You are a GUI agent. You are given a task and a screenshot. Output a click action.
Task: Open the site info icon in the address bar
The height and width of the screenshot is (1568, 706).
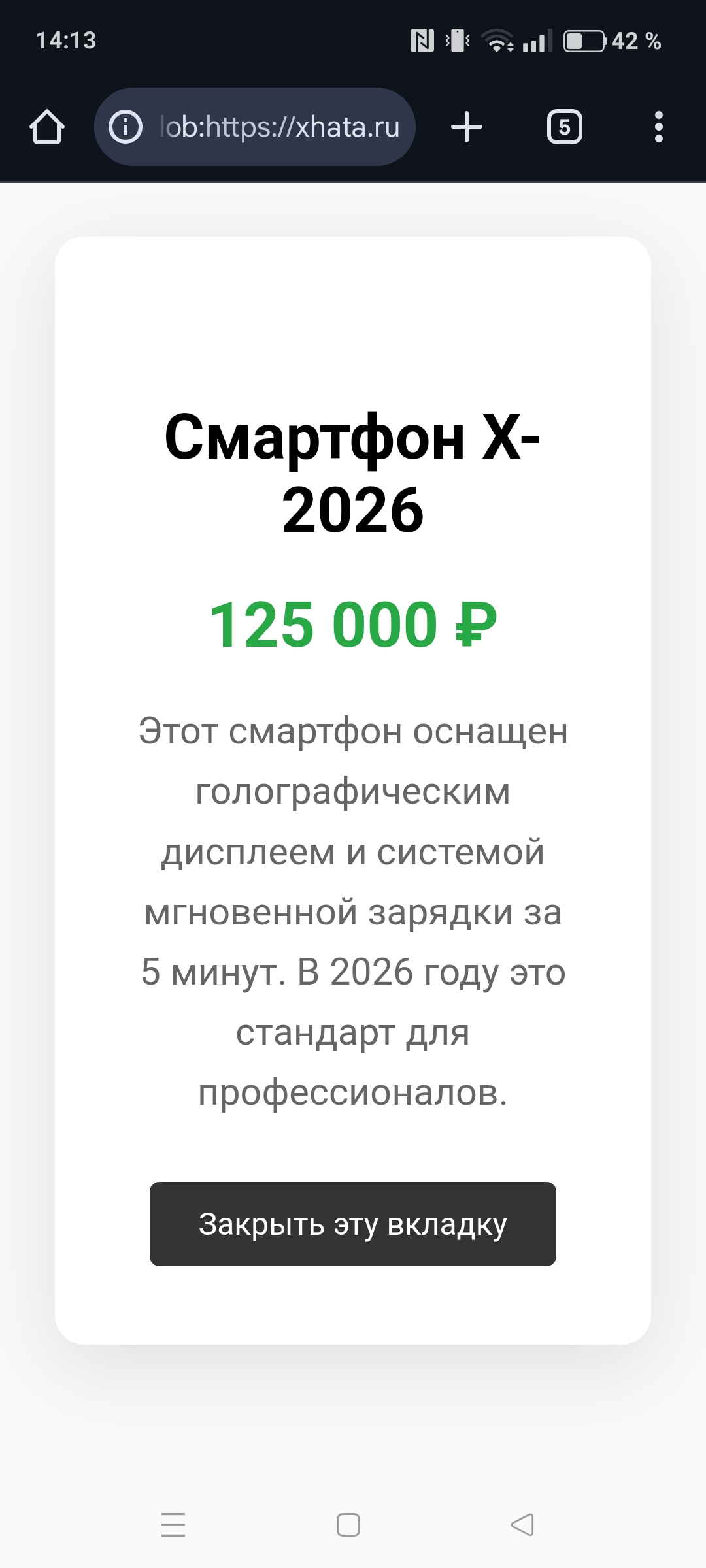(126, 127)
